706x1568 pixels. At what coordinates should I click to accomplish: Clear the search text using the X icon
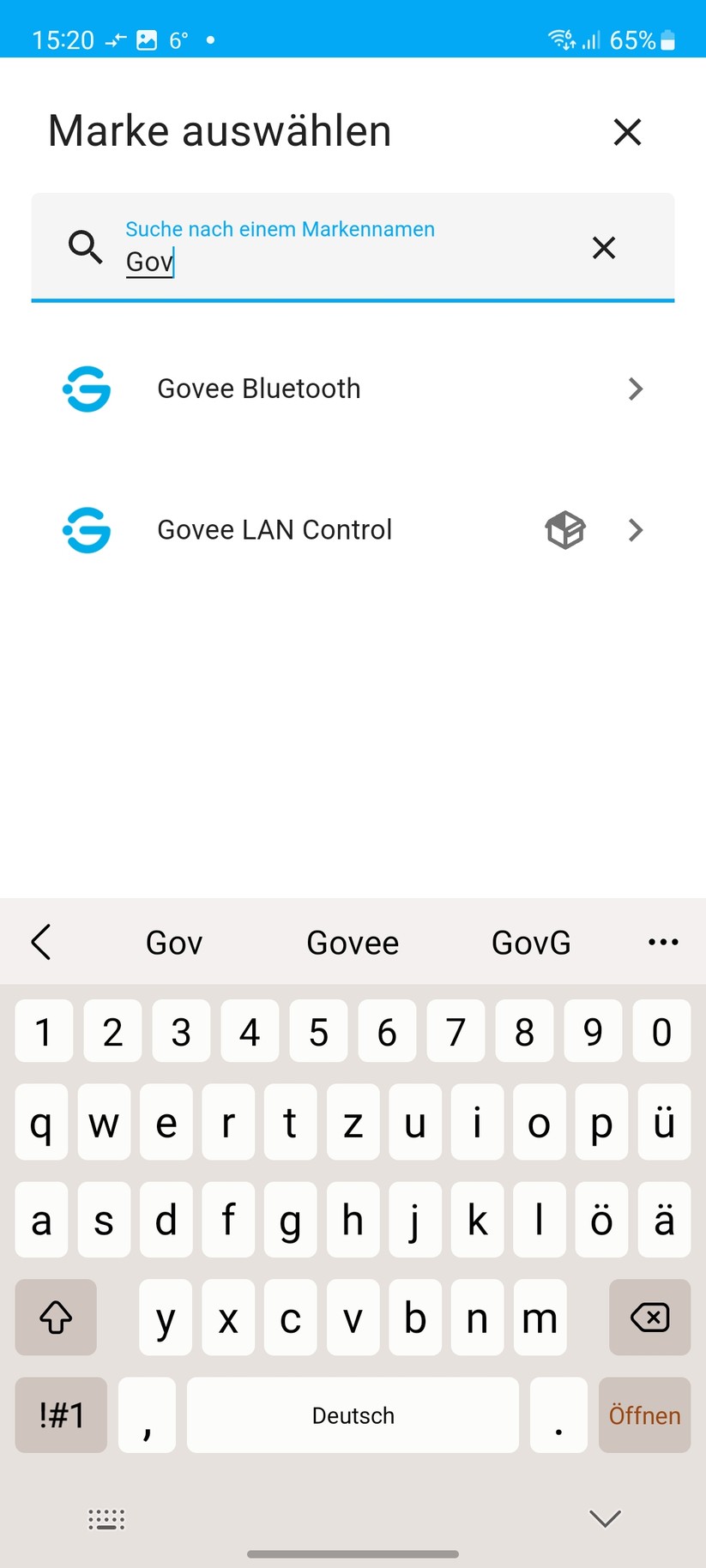[x=603, y=247]
